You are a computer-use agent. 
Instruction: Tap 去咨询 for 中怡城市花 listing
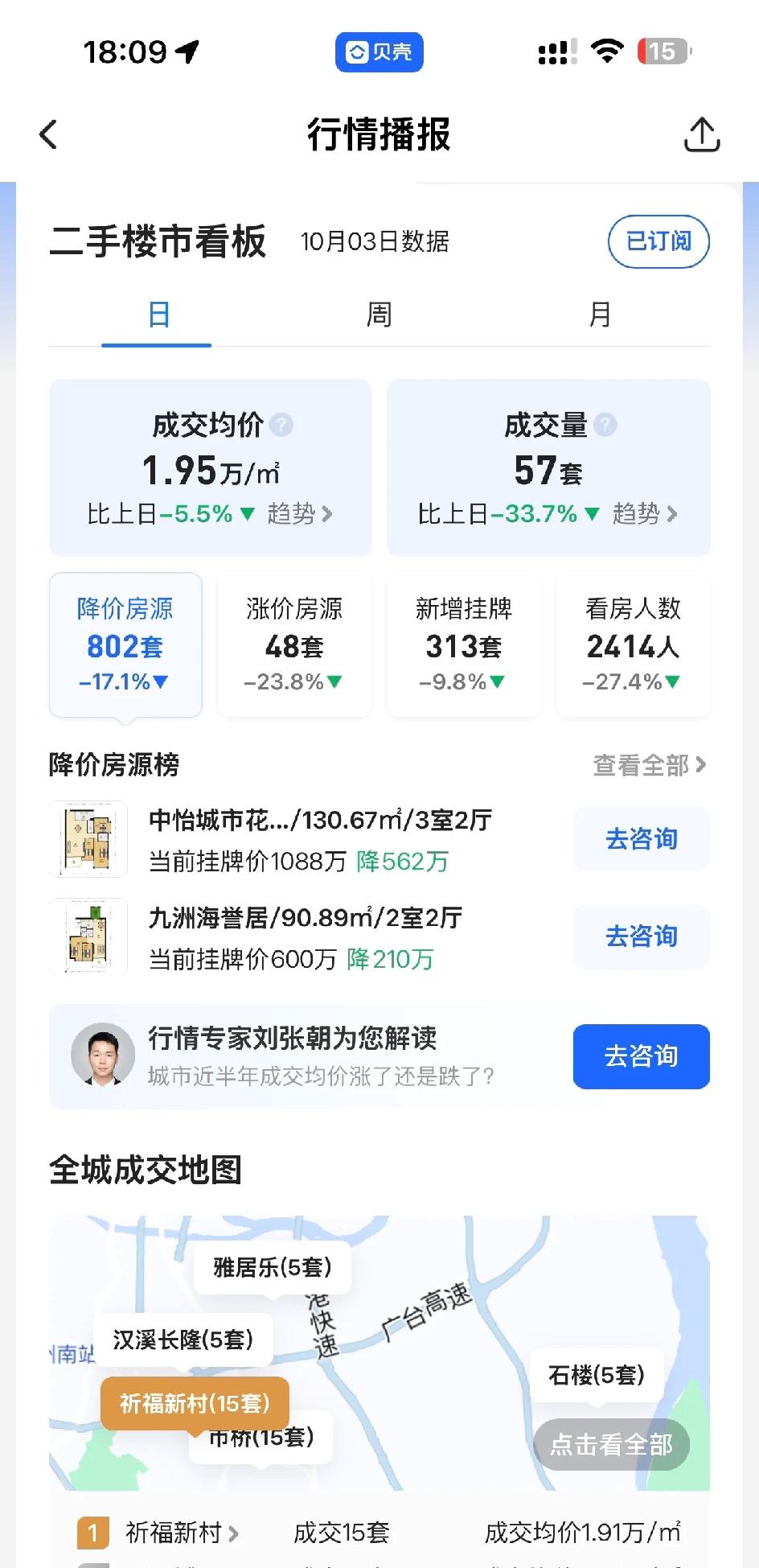coord(641,839)
